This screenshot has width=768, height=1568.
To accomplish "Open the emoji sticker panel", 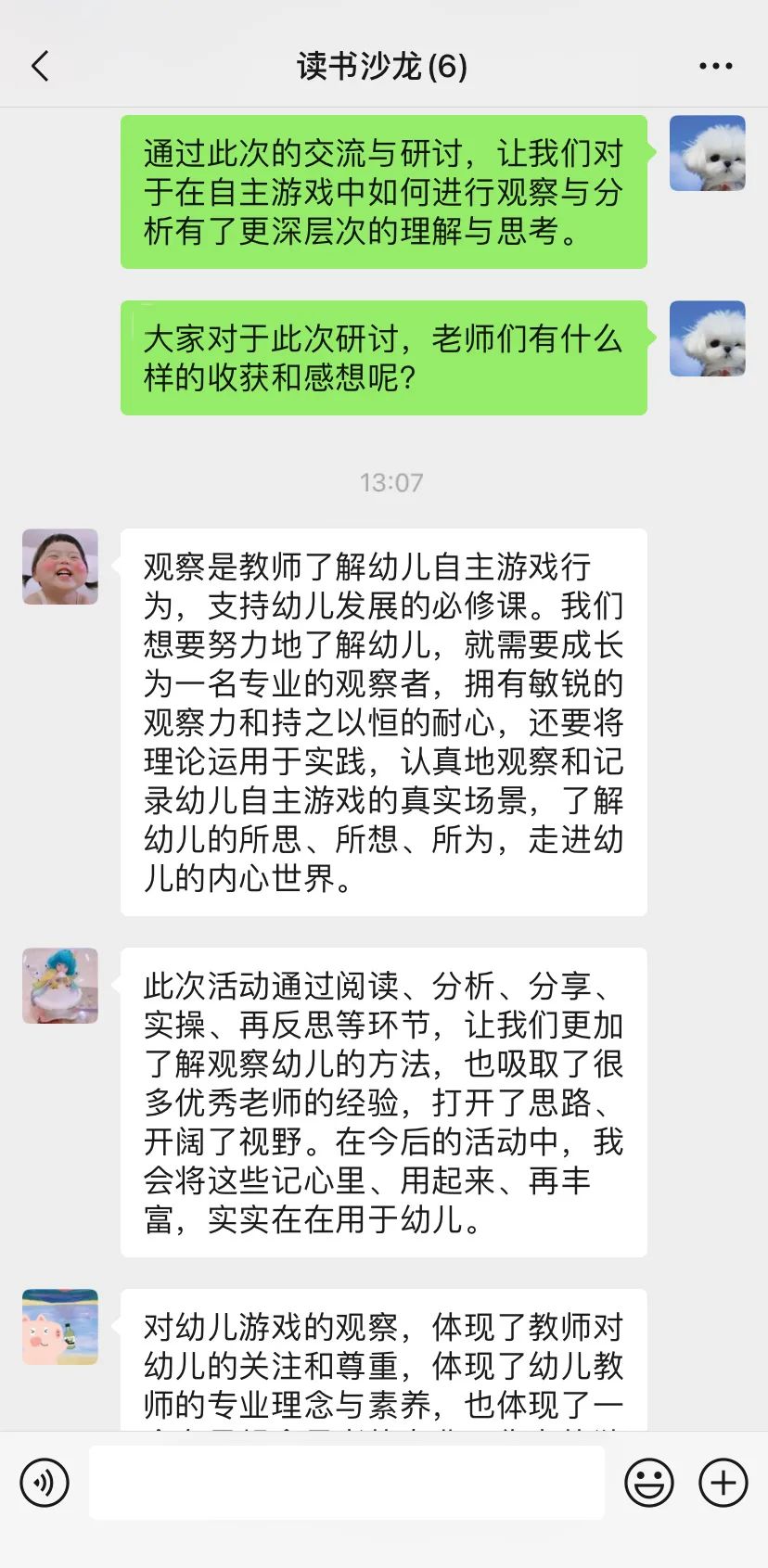I will point(648,1482).
